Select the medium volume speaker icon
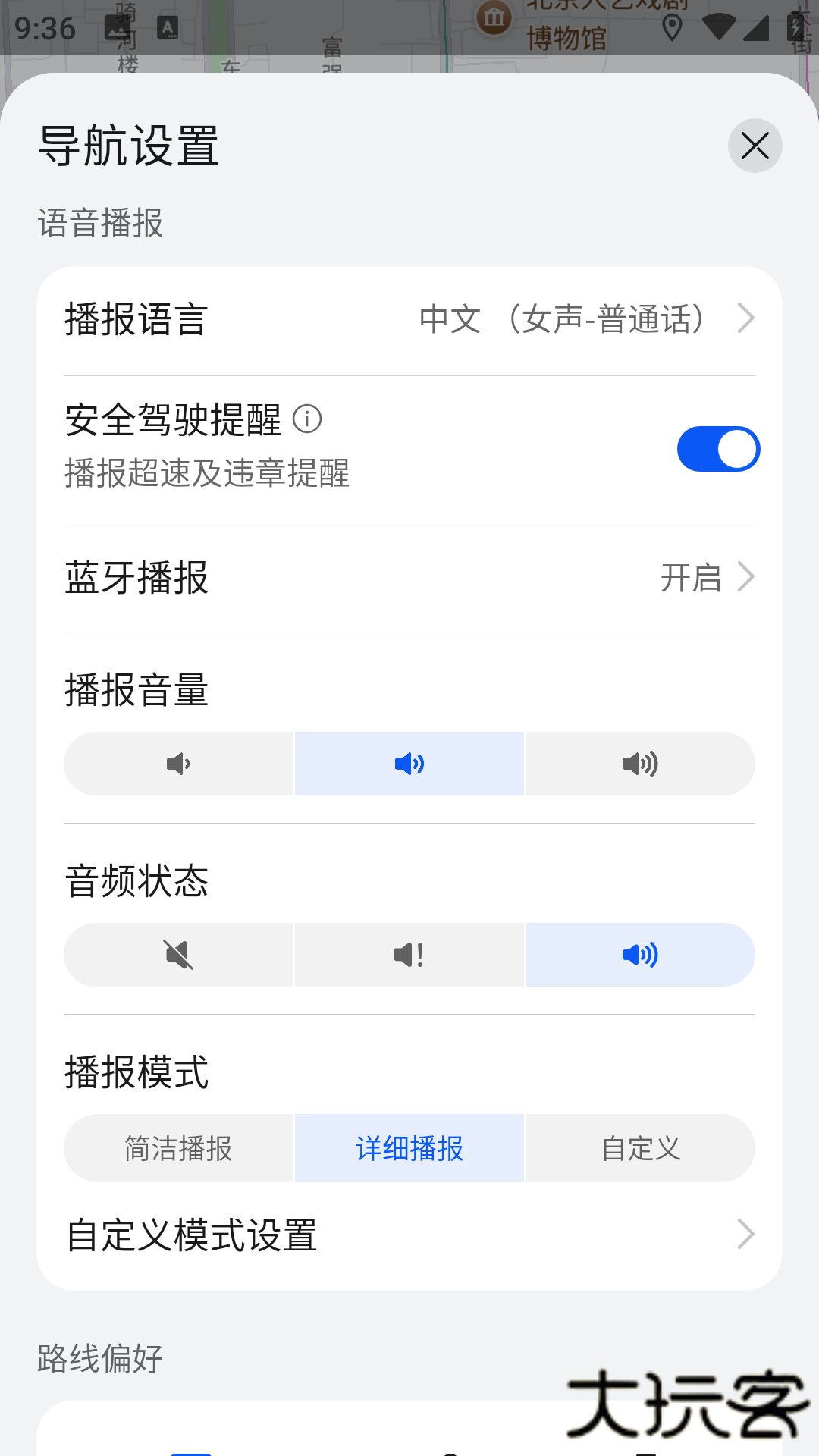 point(409,764)
